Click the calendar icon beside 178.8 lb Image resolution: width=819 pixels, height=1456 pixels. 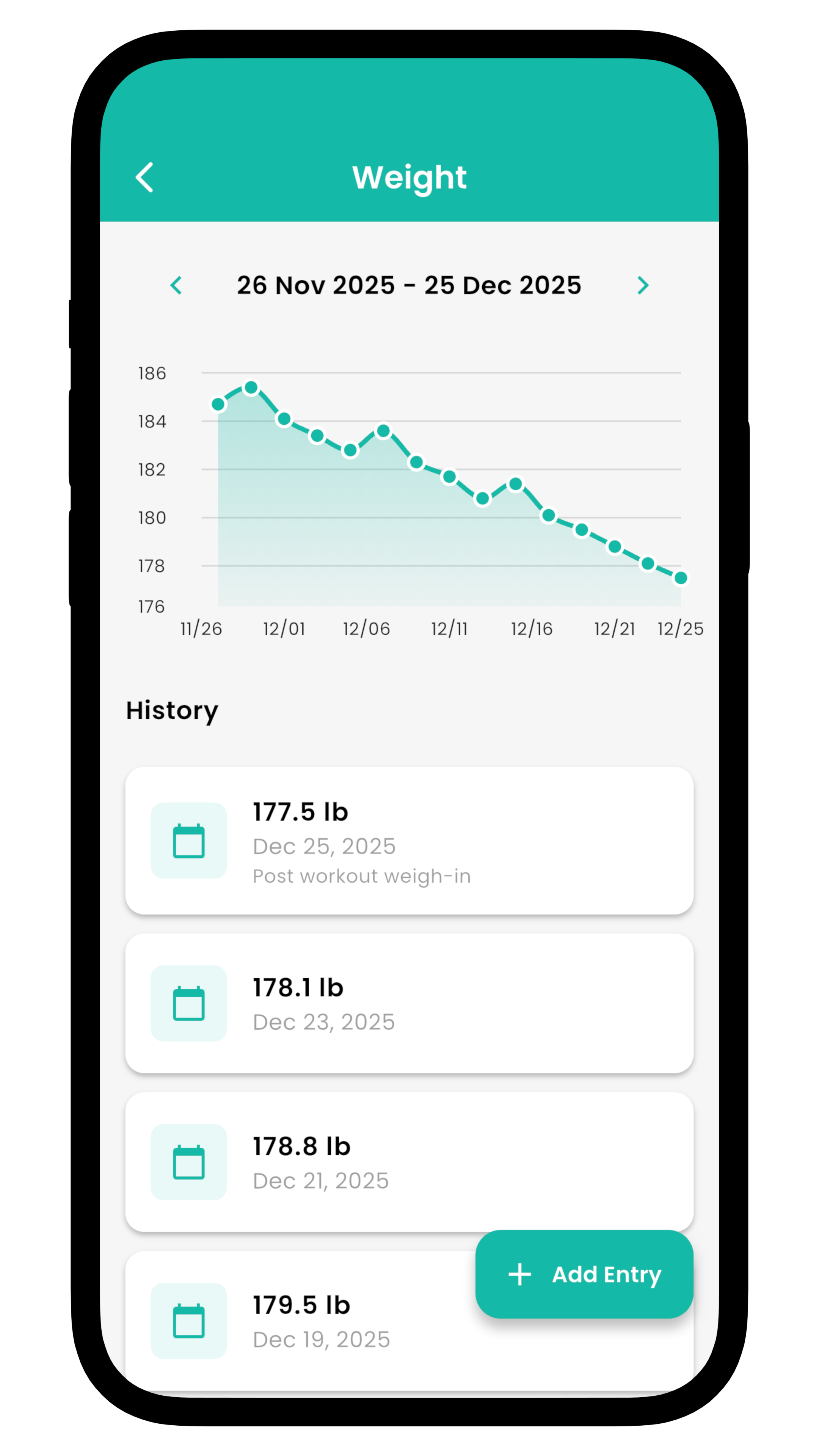pyautogui.click(x=188, y=1163)
